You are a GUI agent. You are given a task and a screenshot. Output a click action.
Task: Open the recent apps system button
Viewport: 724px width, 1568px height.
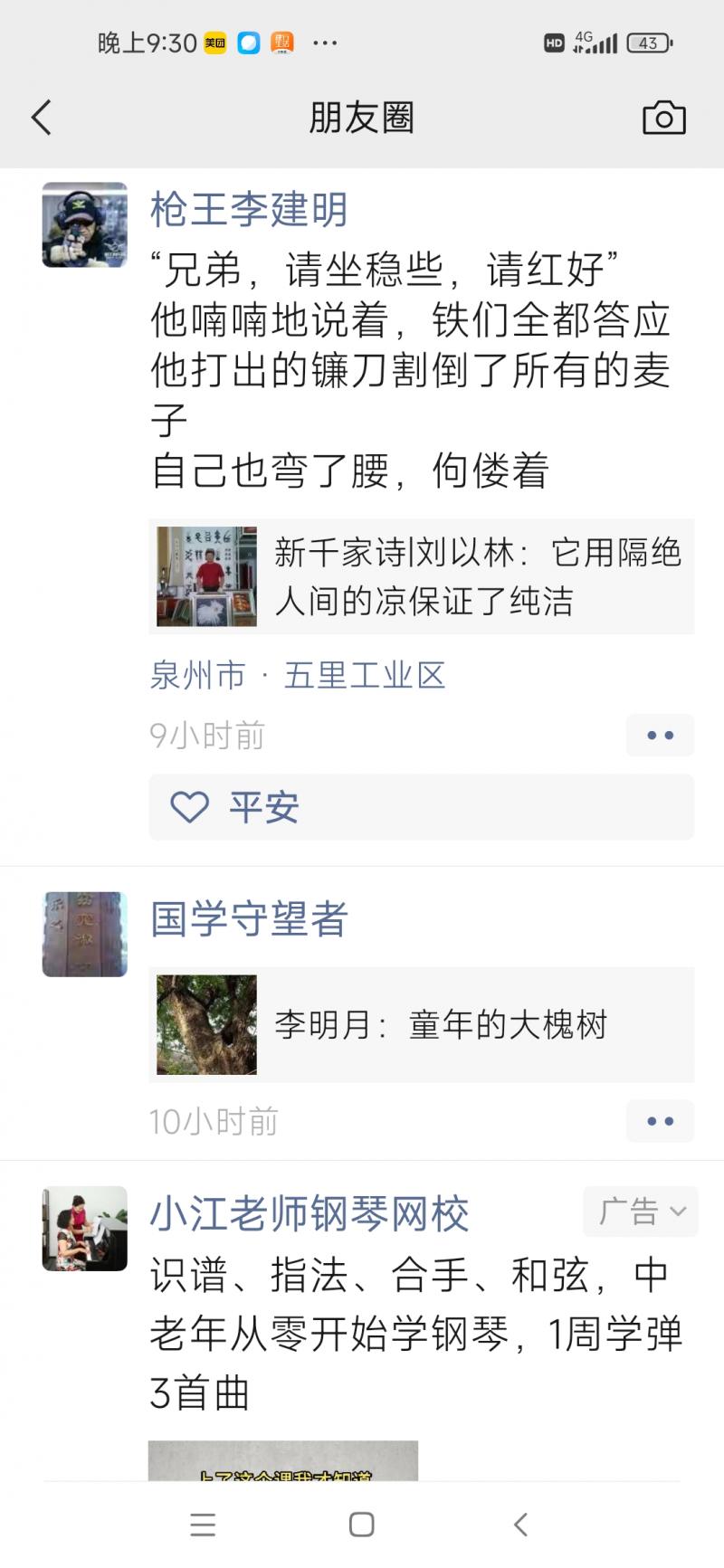(x=203, y=1525)
